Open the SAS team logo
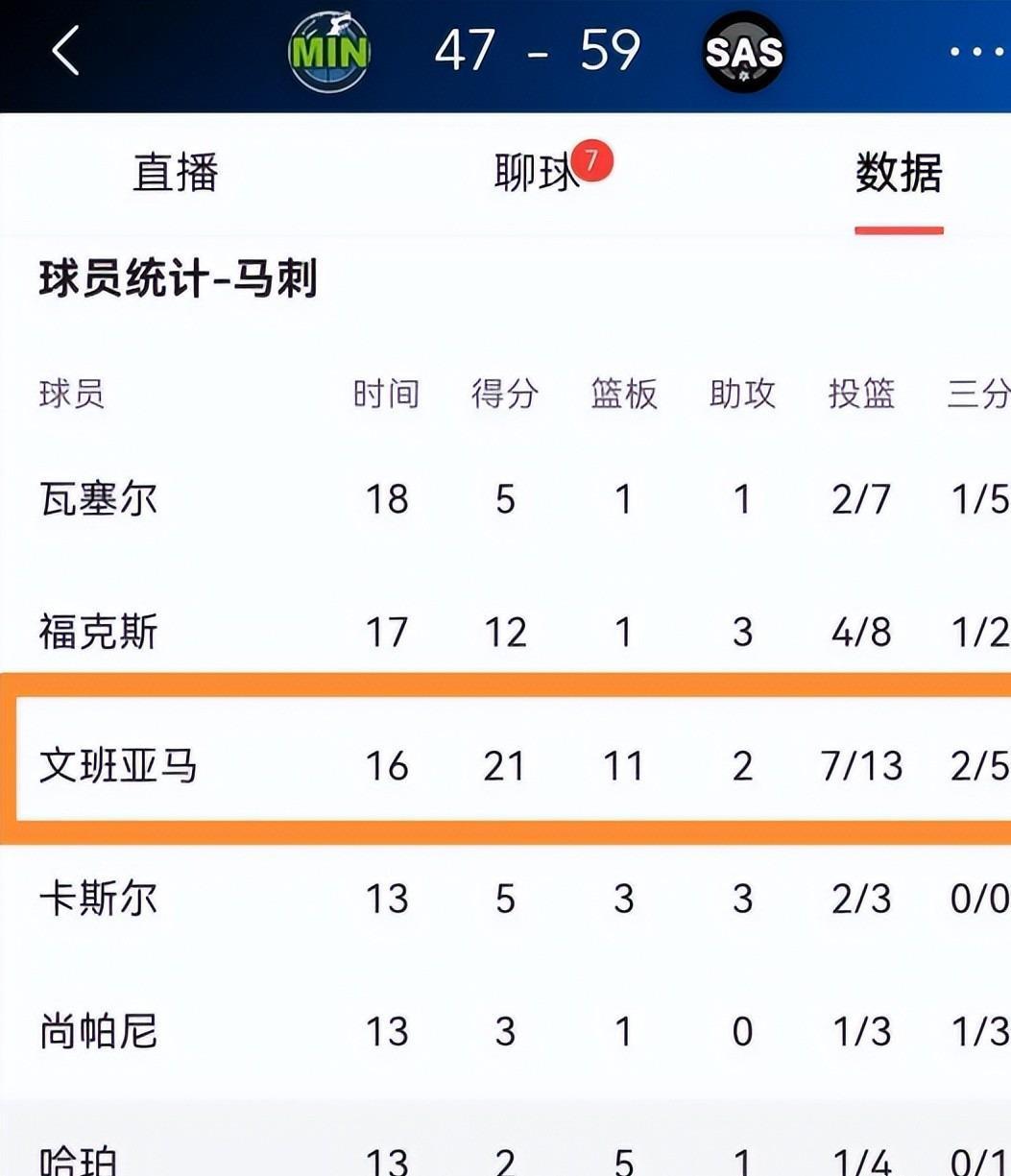The width and height of the screenshot is (1011, 1176). [x=743, y=52]
